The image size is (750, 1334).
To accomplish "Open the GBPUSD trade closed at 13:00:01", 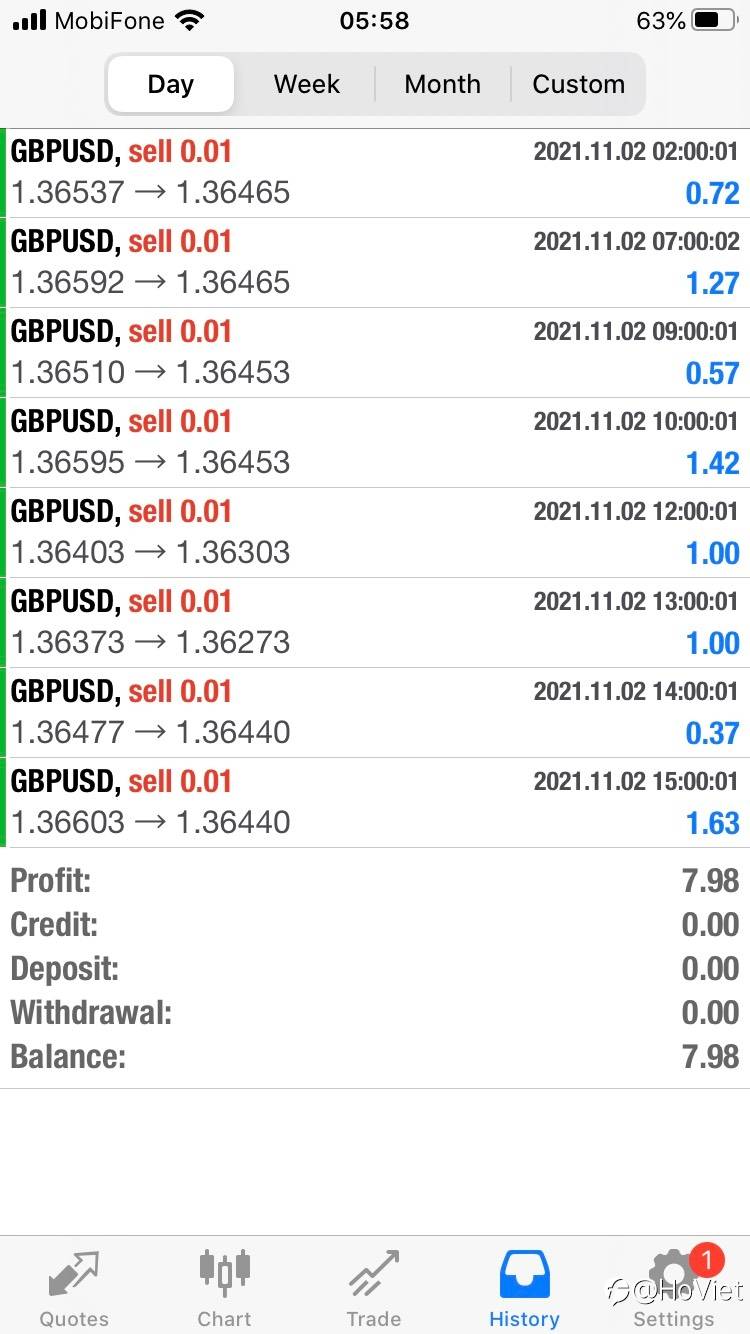I will pos(375,622).
